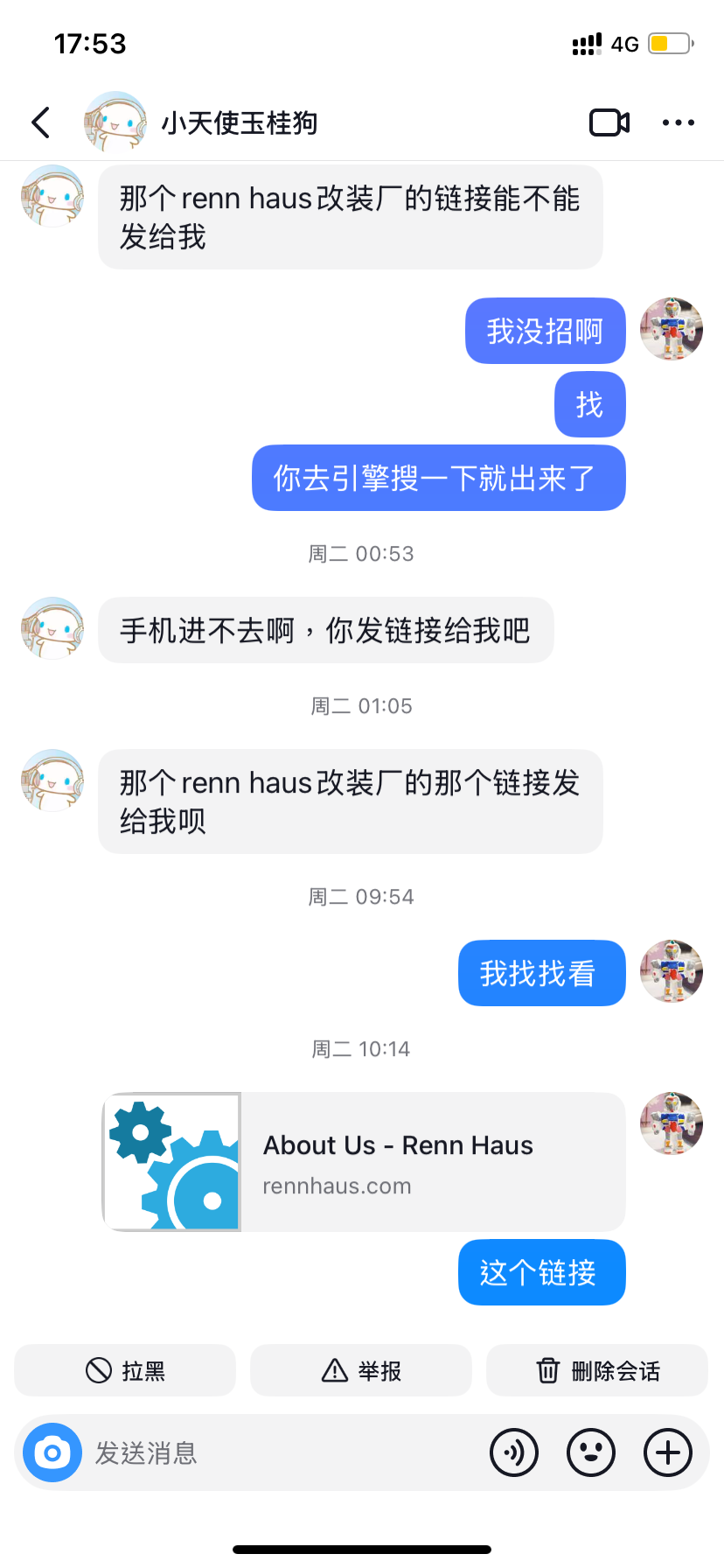Viewport: 724px width, 1568px height.
Task: Delete the conversation with 删除会话
Action: coord(597,1370)
